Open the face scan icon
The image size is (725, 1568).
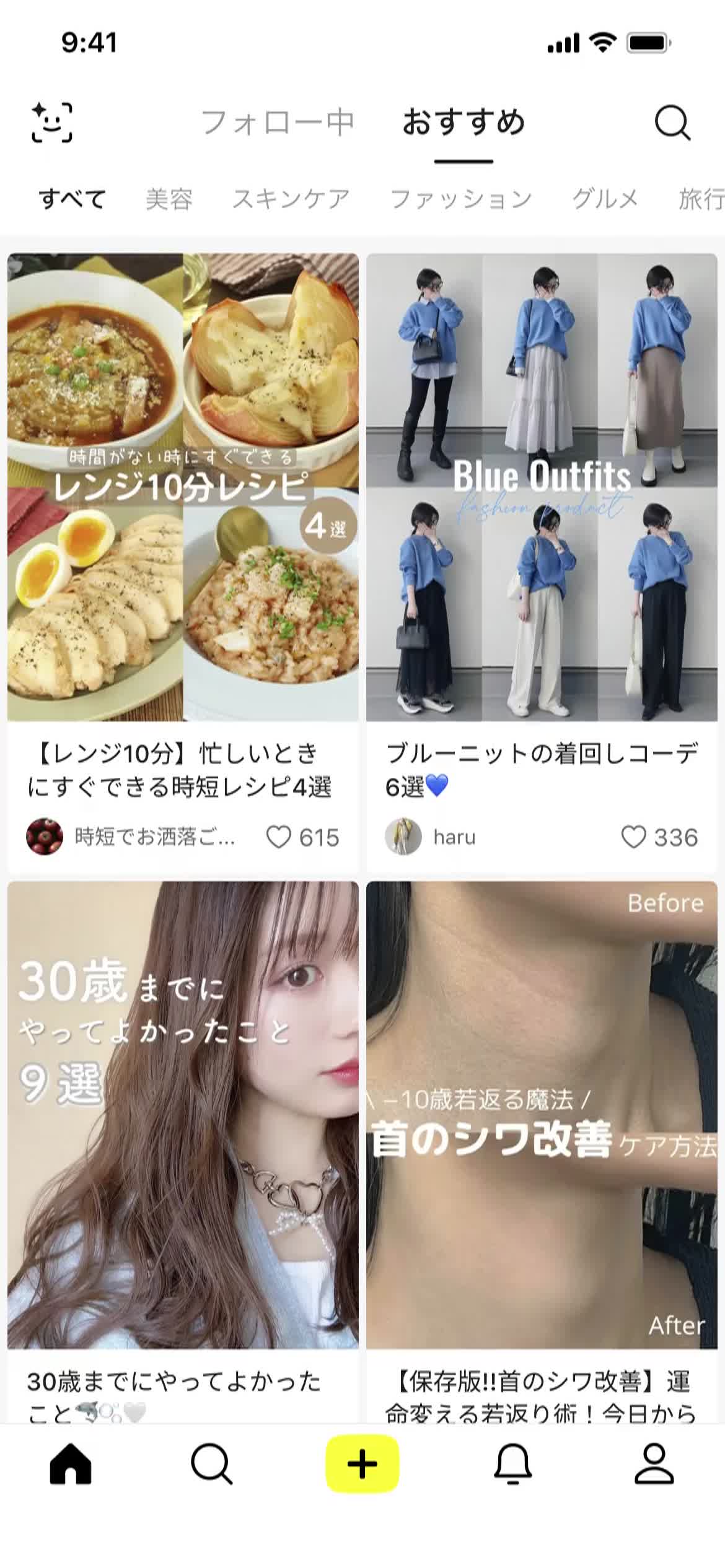pos(52,122)
